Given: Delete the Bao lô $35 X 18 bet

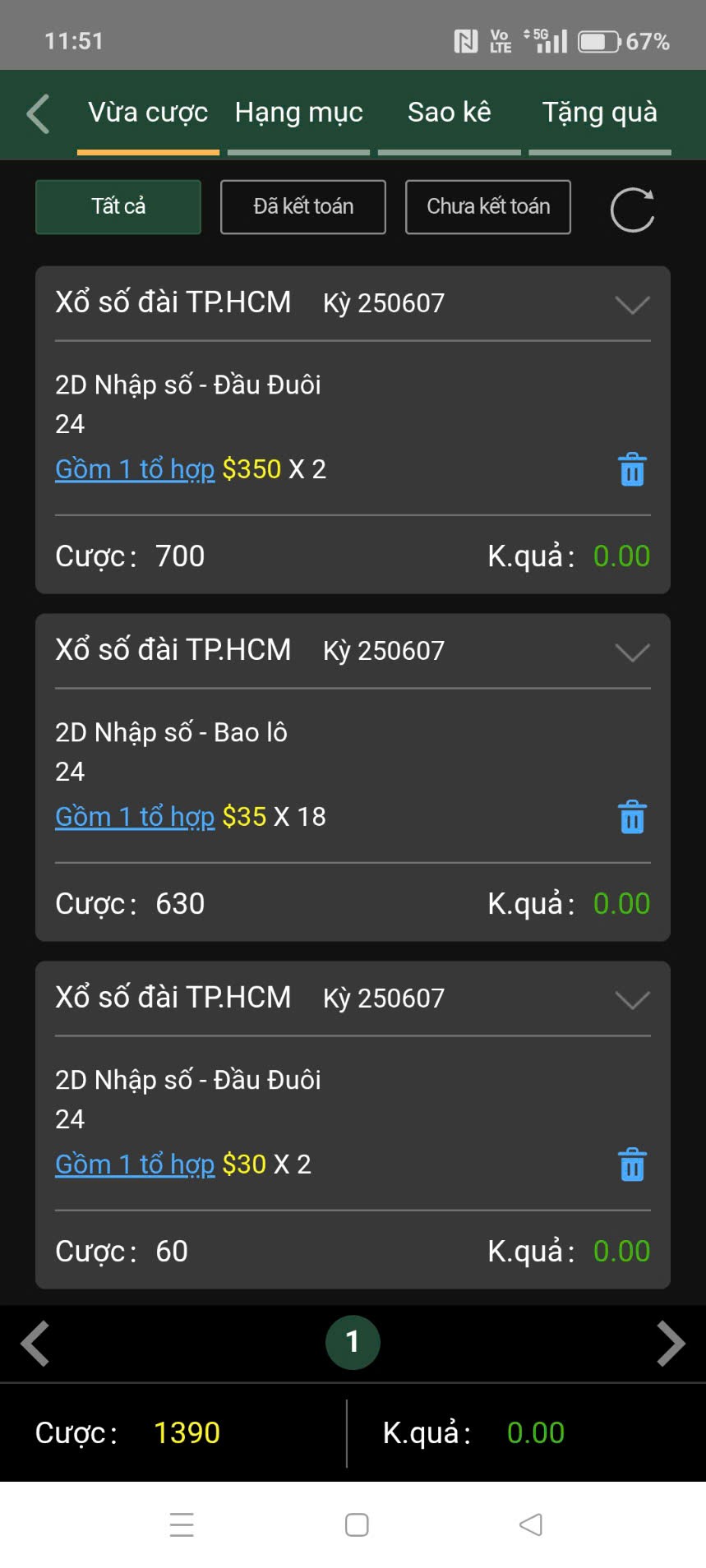Looking at the screenshot, I should (632, 818).
